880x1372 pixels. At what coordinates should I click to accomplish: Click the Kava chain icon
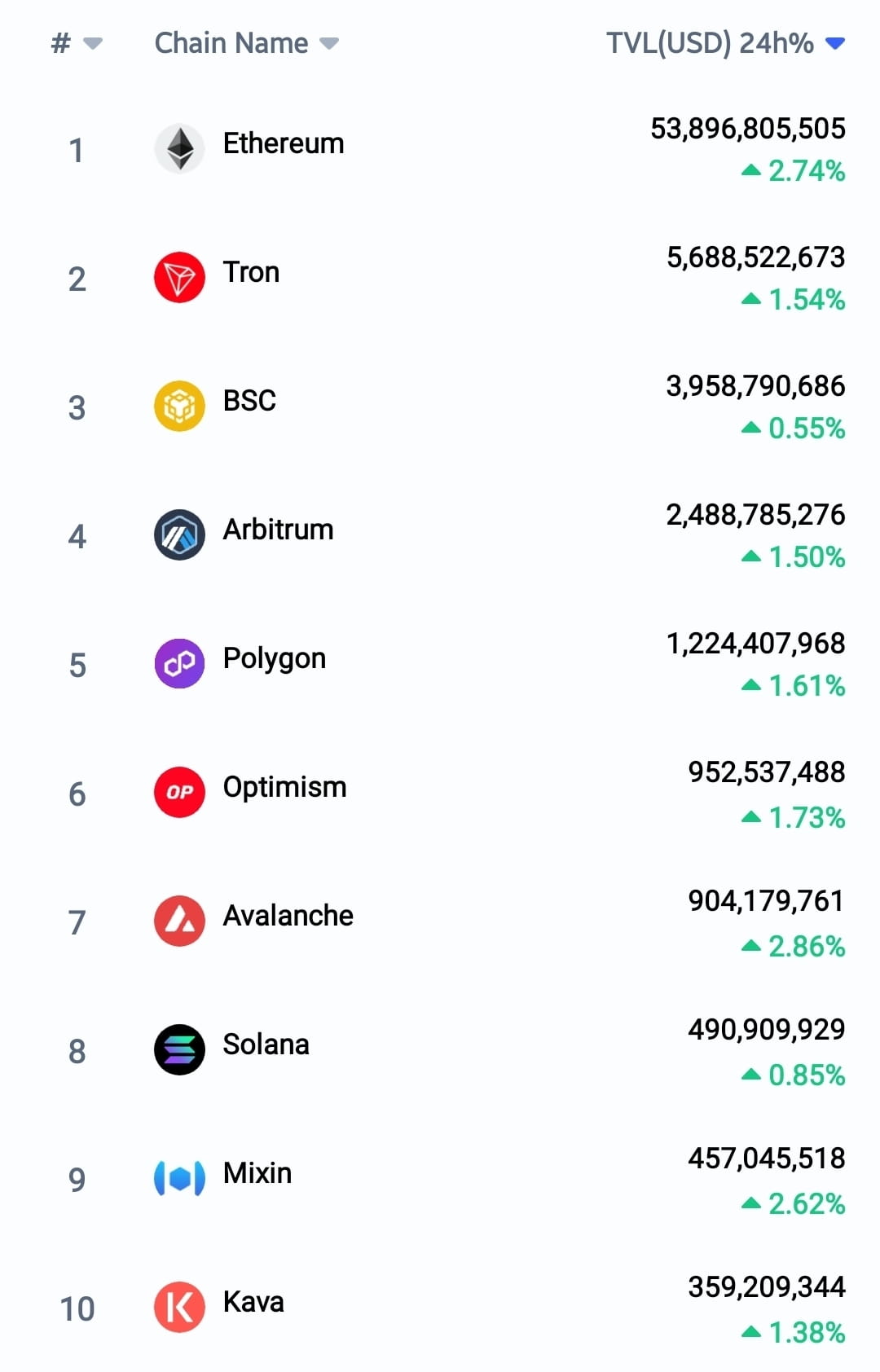[x=180, y=1308]
